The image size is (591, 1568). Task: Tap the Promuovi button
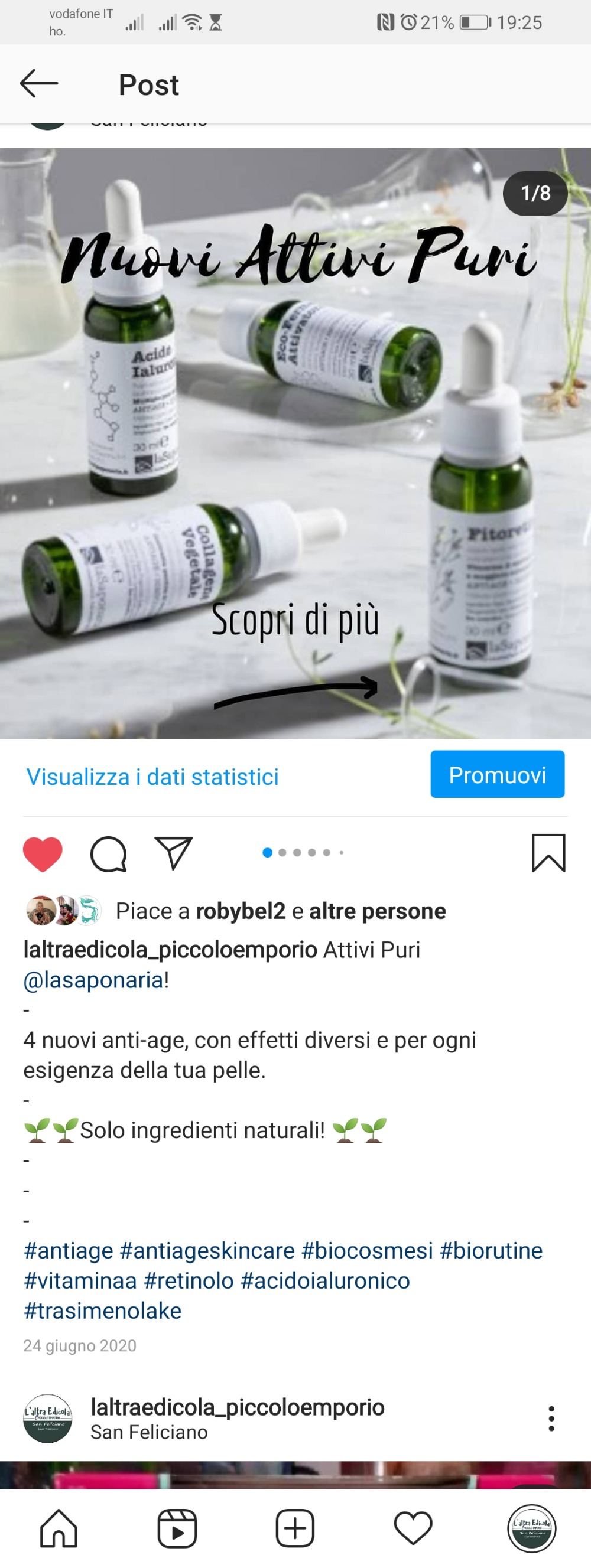497,774
